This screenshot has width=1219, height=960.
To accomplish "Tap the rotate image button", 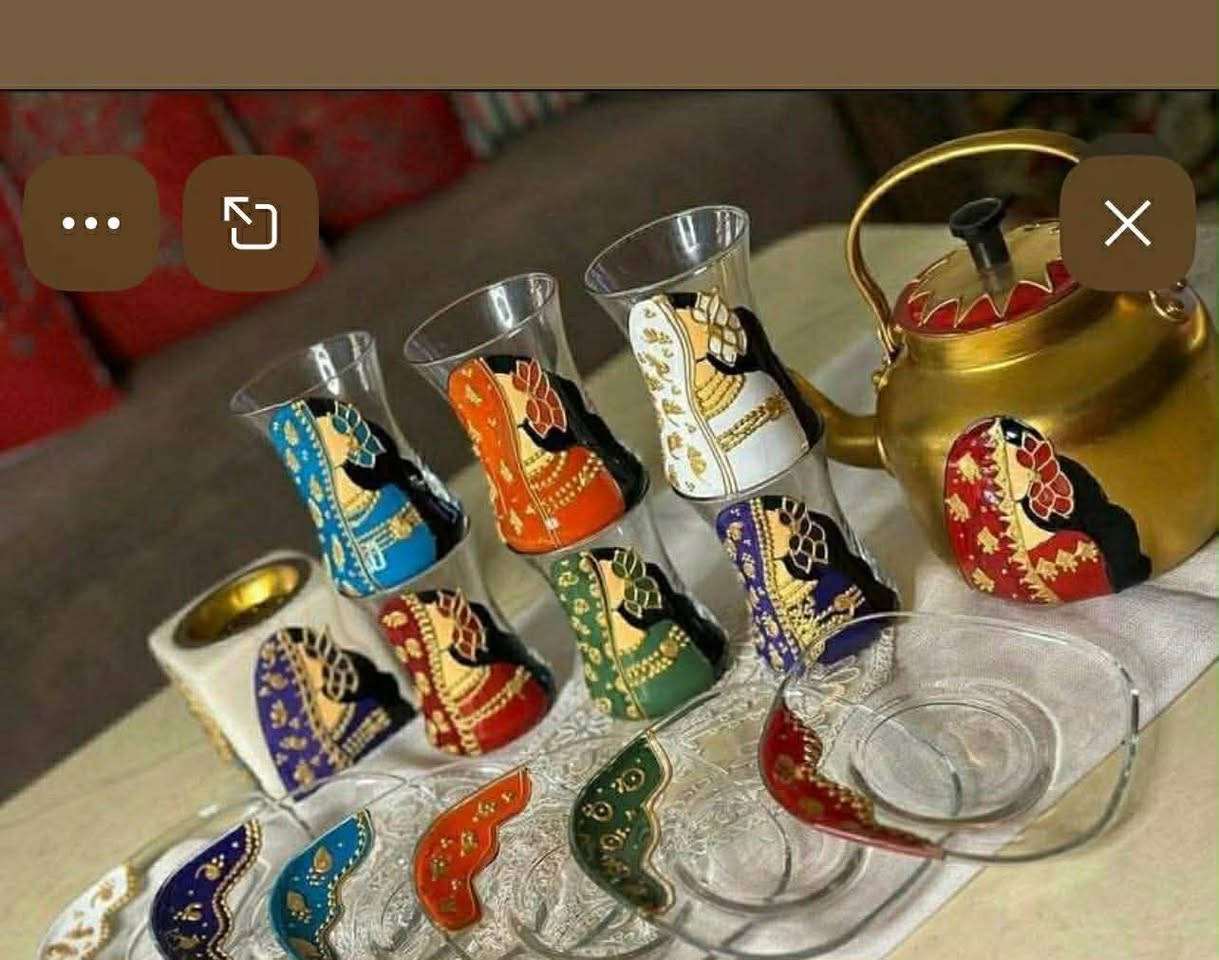I will click(250, 223).
